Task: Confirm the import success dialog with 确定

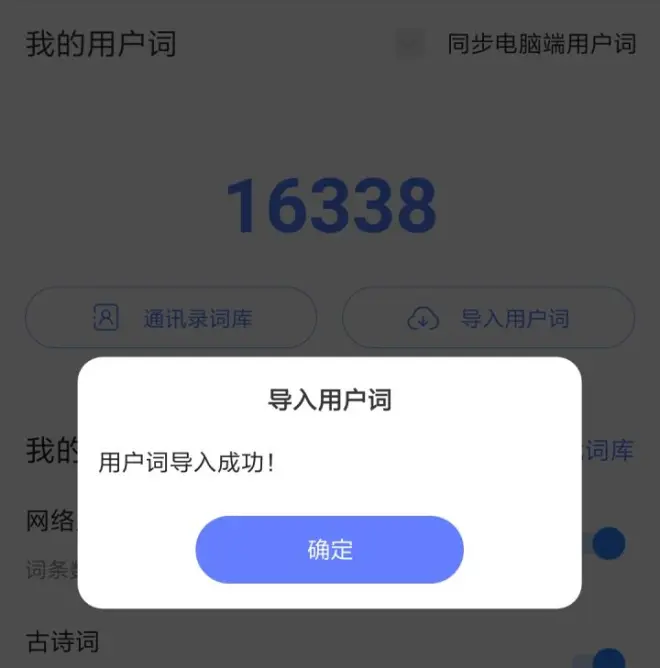Action: pos(329,550)
